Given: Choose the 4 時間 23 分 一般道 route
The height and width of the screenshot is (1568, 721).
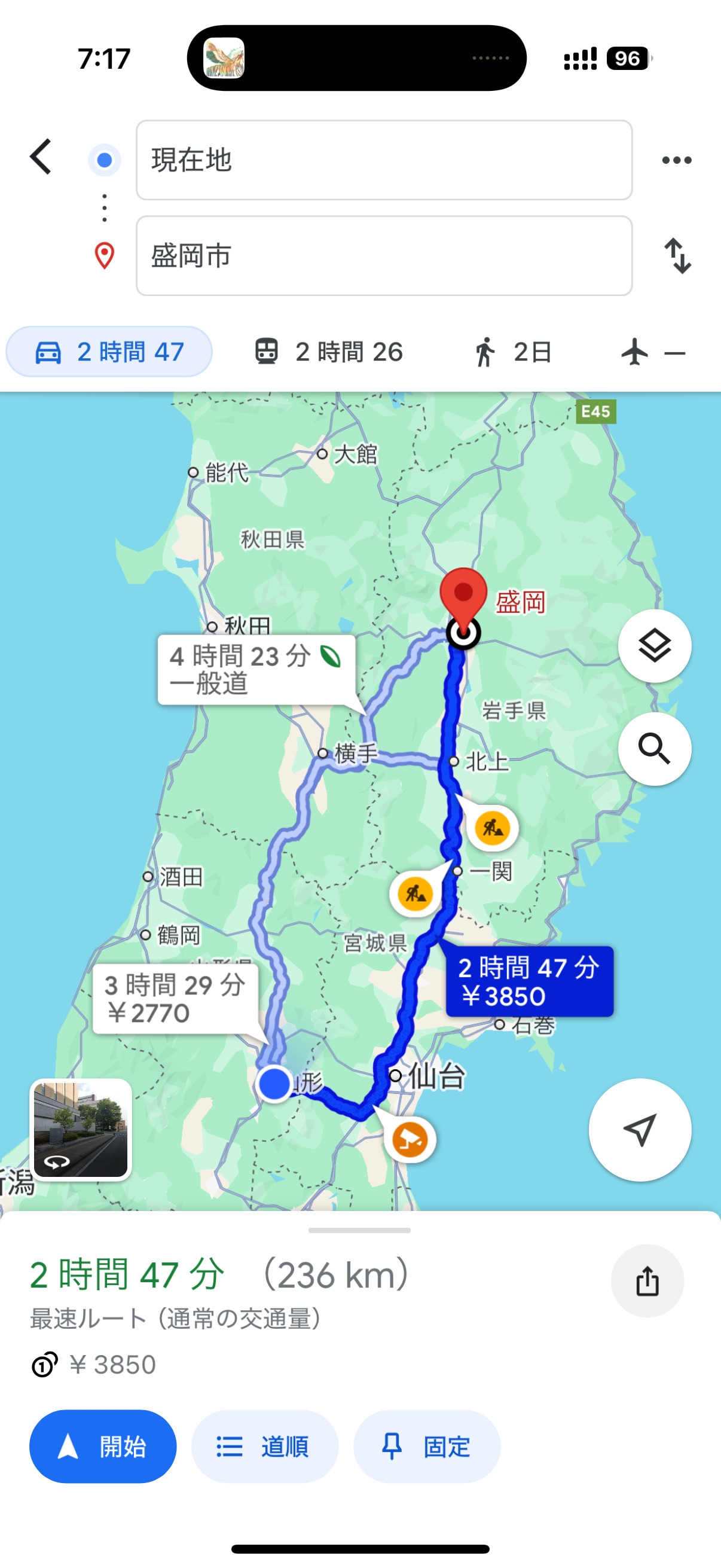Looking at the screenshot, I should 256,670.
